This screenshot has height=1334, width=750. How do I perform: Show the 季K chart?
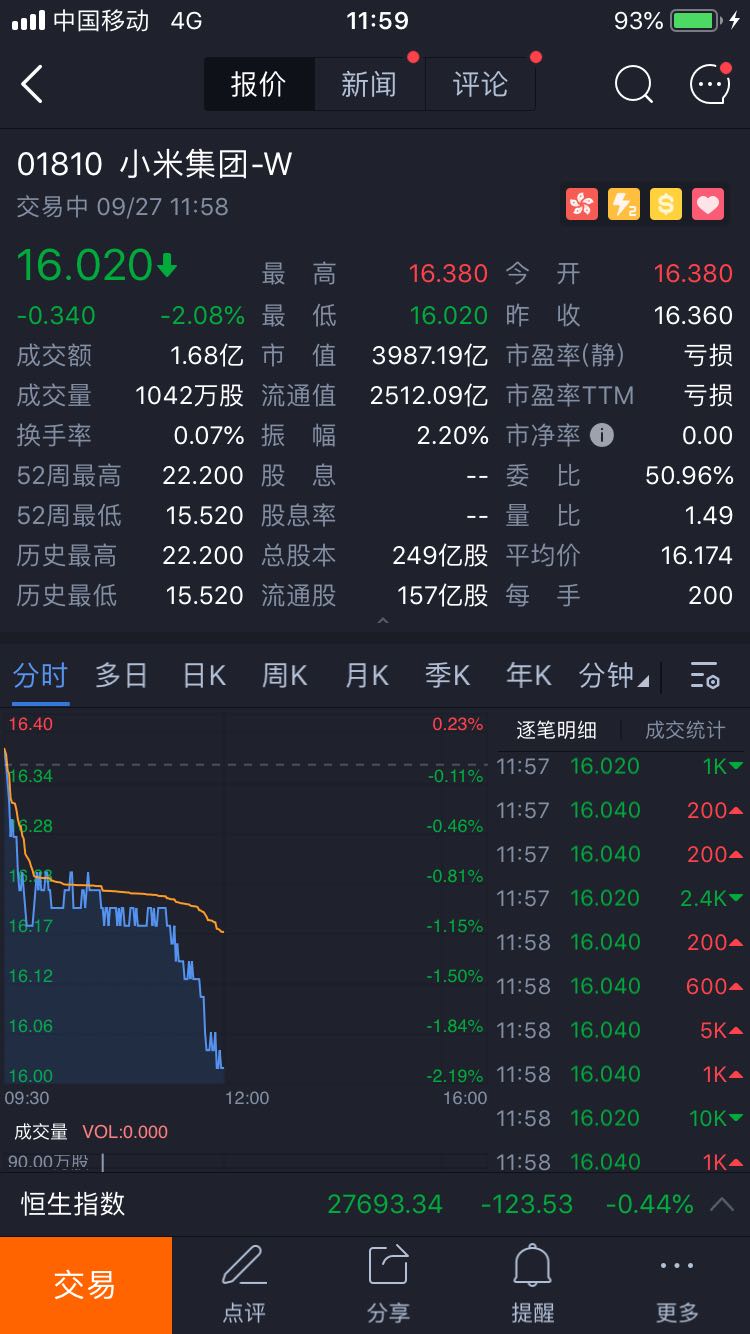(447, 676)
